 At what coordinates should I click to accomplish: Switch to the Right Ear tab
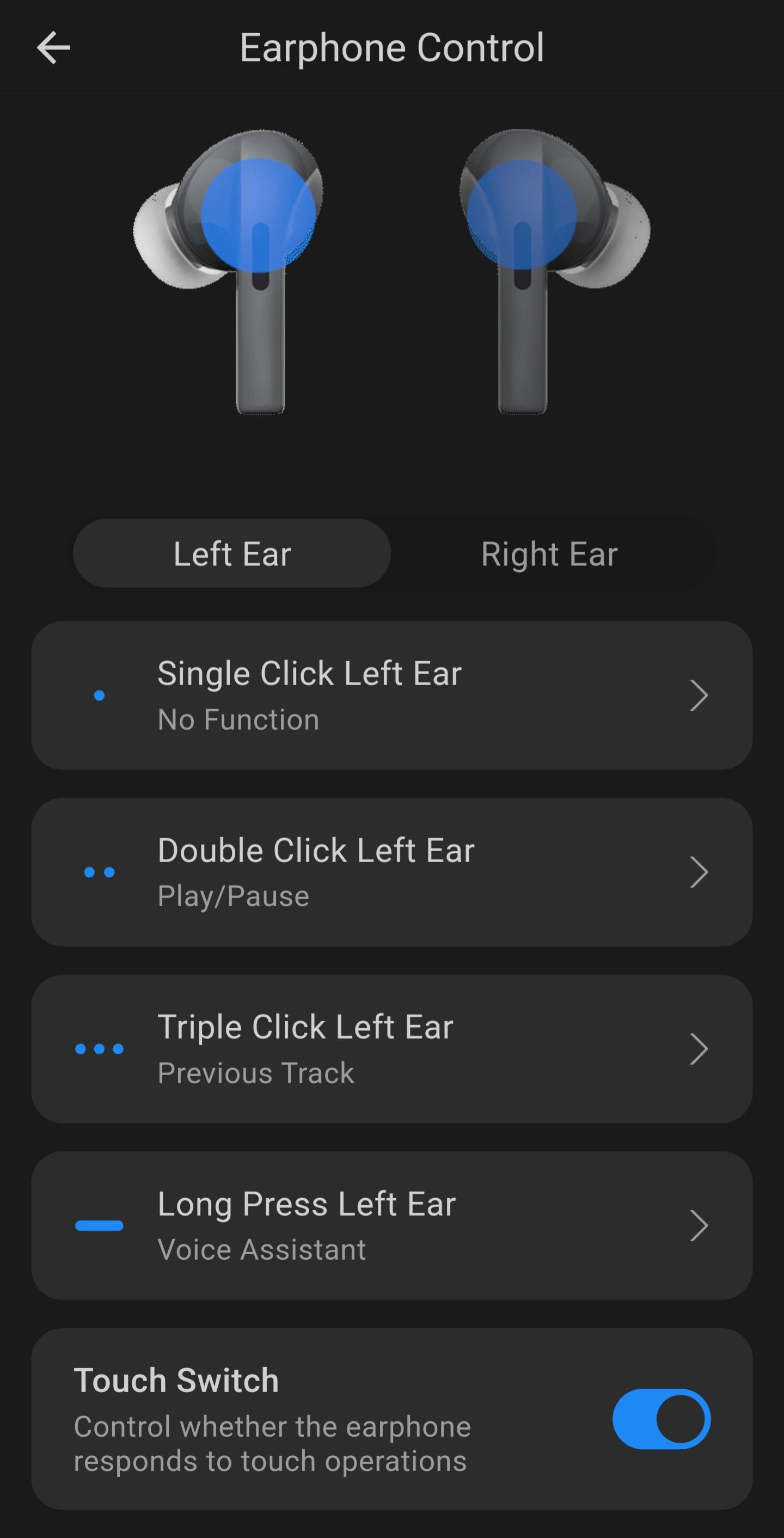pos(549,553)
